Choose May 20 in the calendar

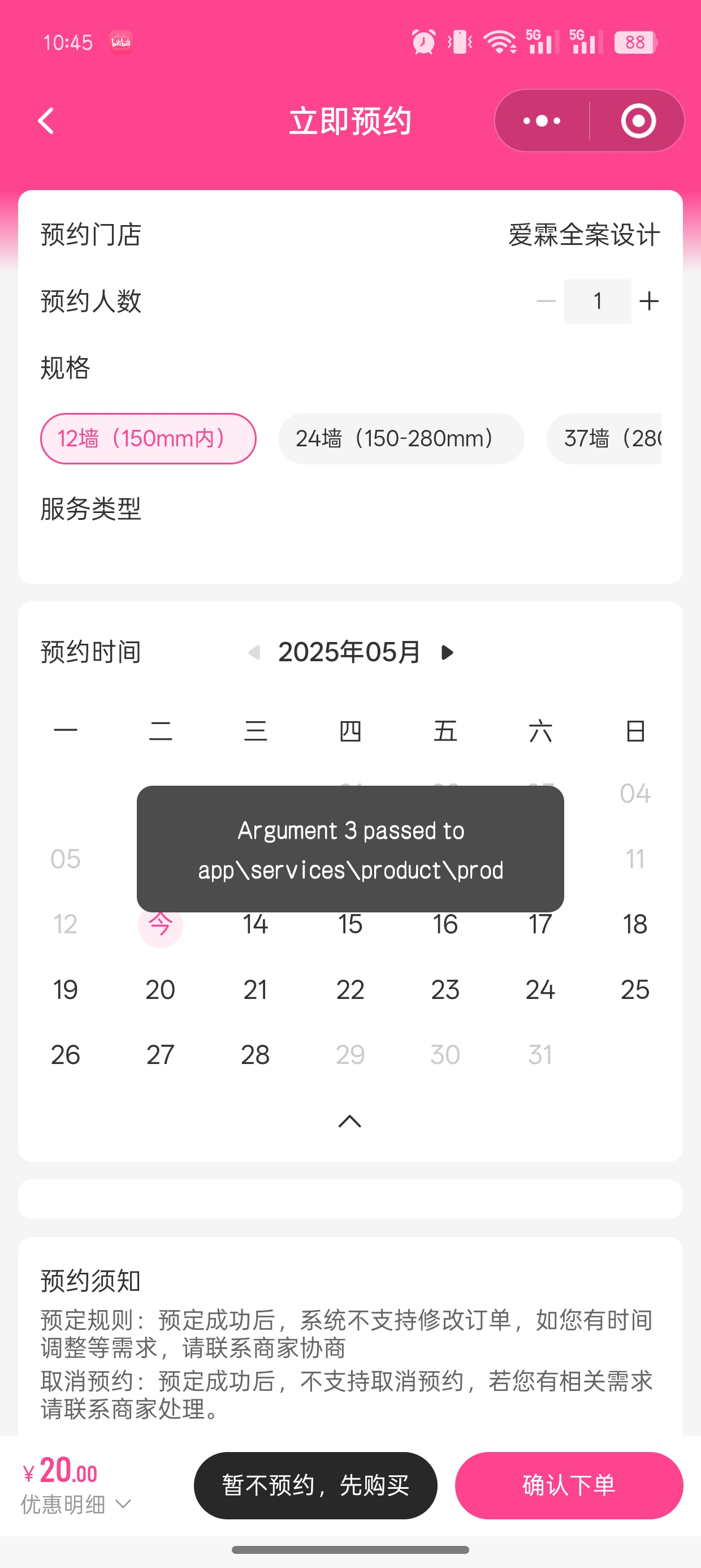161,990
